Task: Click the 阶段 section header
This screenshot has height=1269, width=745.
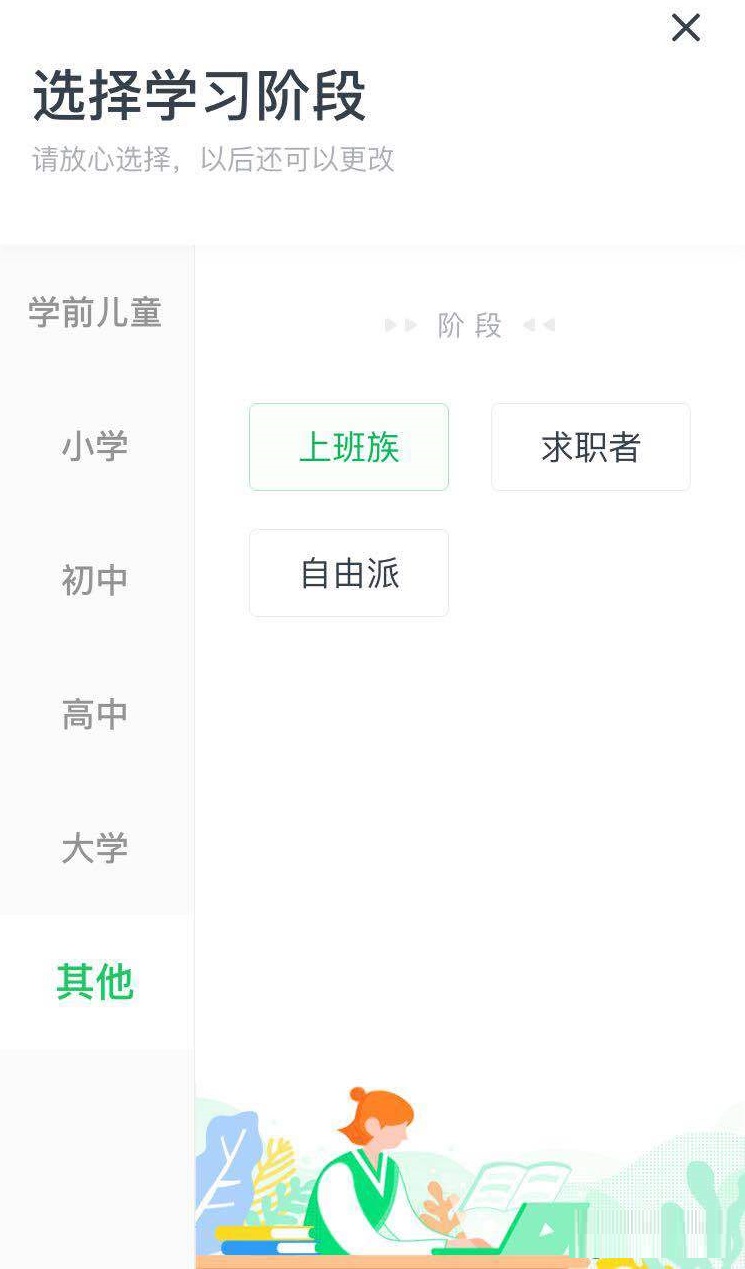Action: click(470, 323)
